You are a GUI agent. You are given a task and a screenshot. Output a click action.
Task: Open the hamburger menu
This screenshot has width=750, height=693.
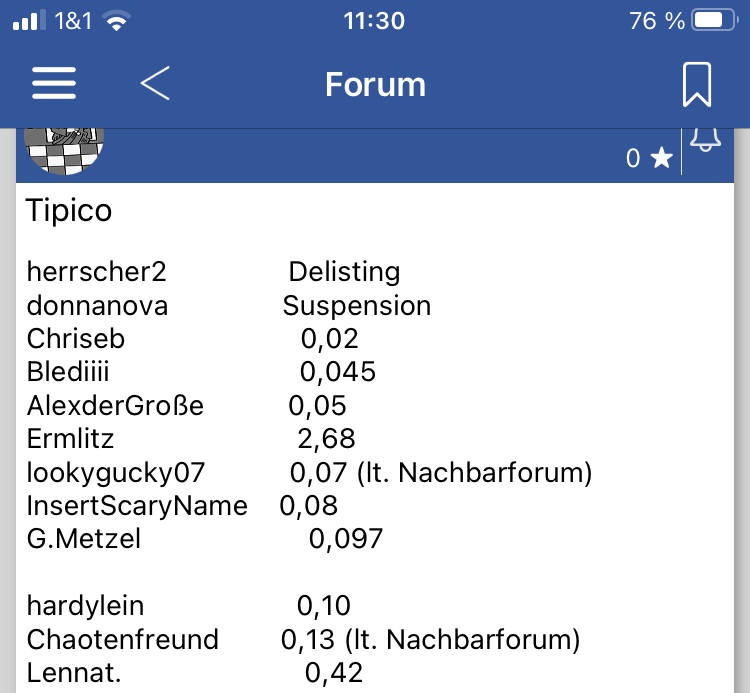point(54,84)
